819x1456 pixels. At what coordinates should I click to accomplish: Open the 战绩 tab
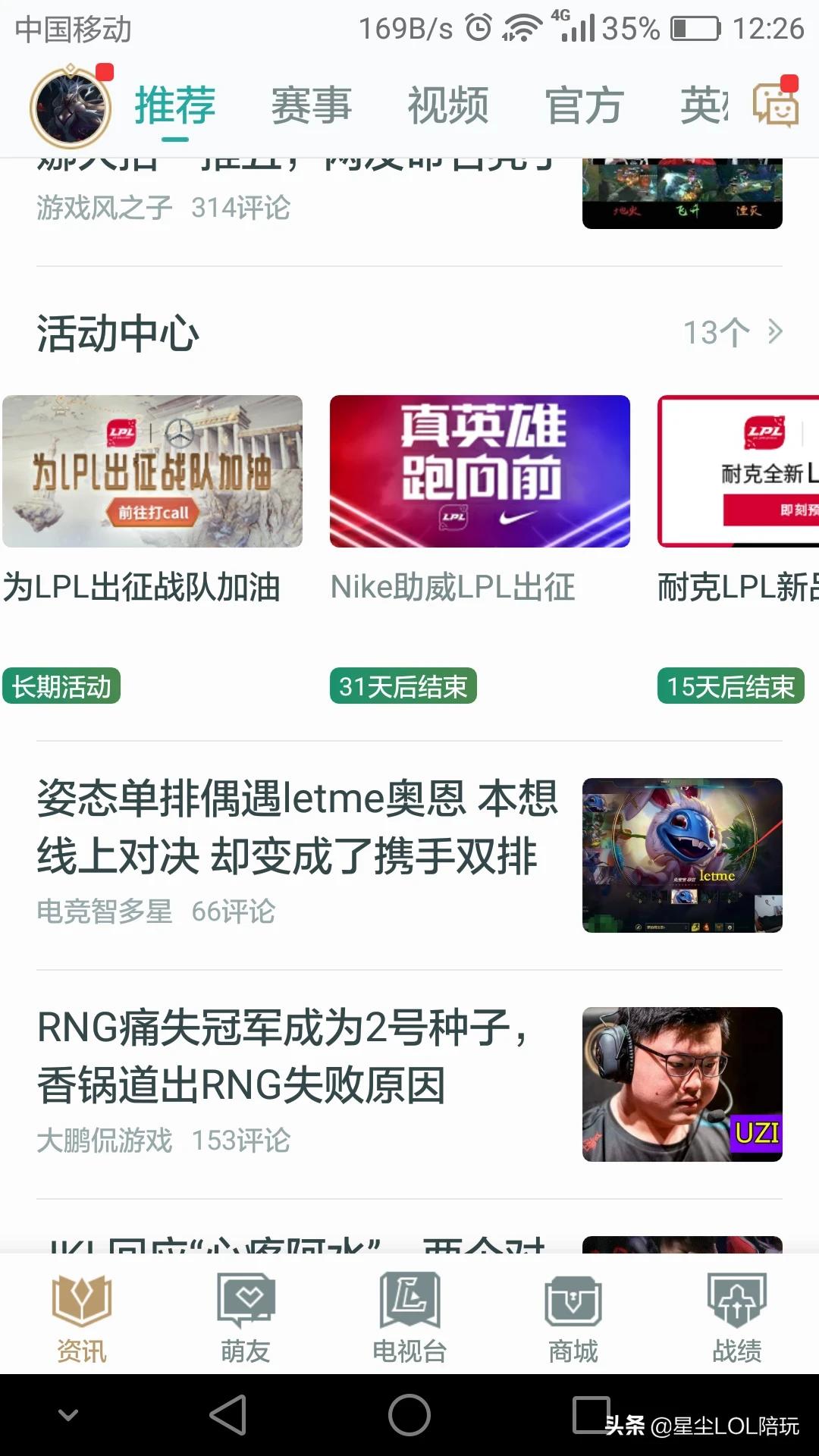tap(737, 1316)
